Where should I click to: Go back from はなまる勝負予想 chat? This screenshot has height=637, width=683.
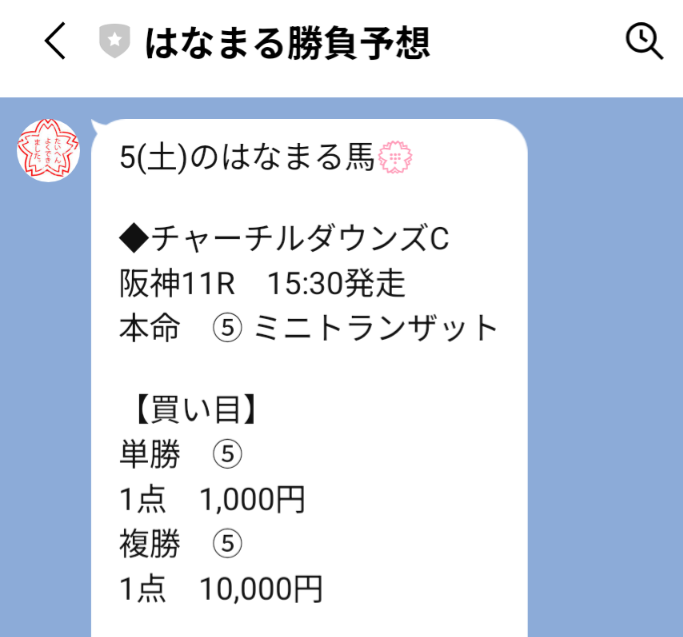point(54,41)
